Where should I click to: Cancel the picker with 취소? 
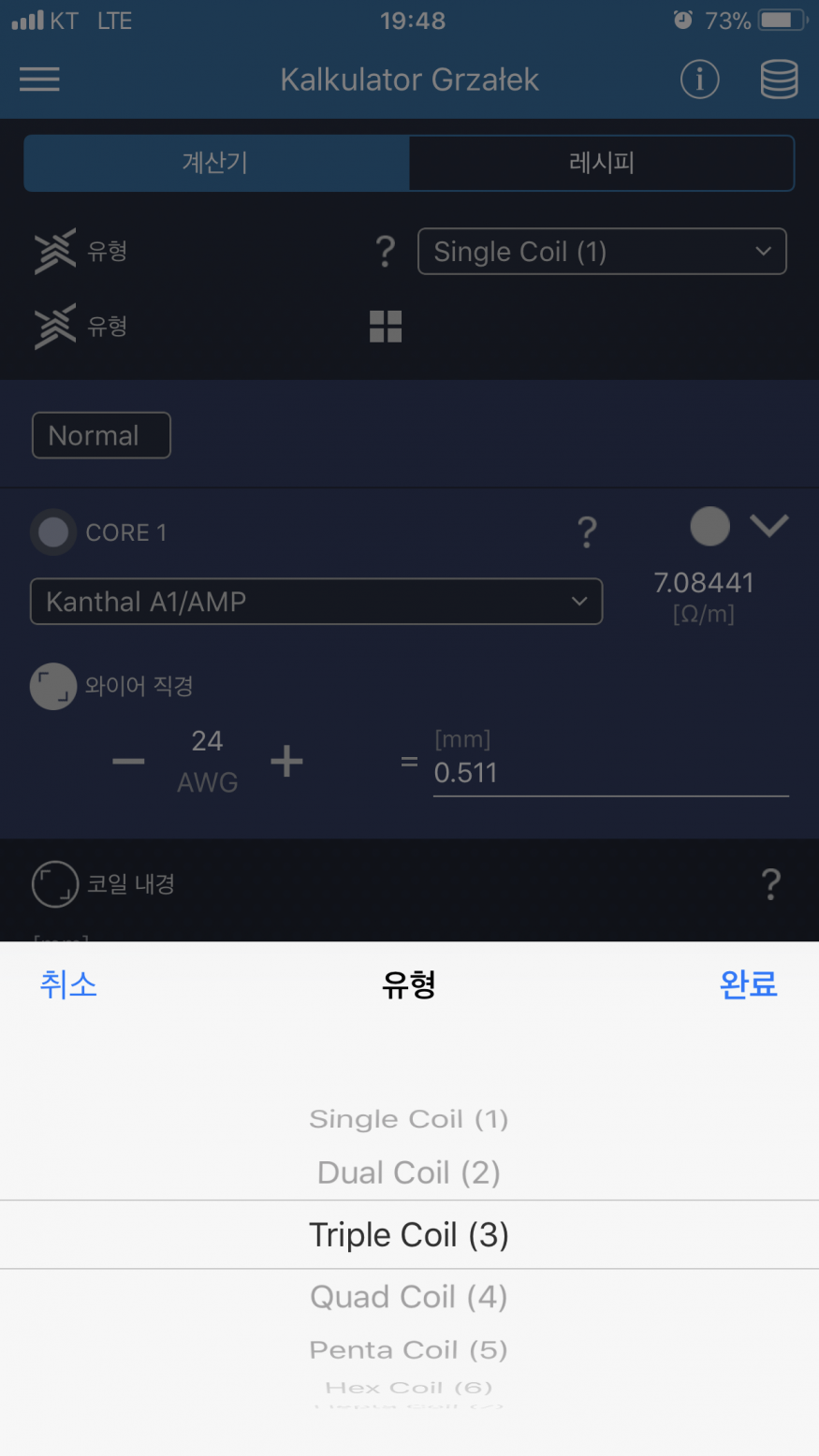68,984
